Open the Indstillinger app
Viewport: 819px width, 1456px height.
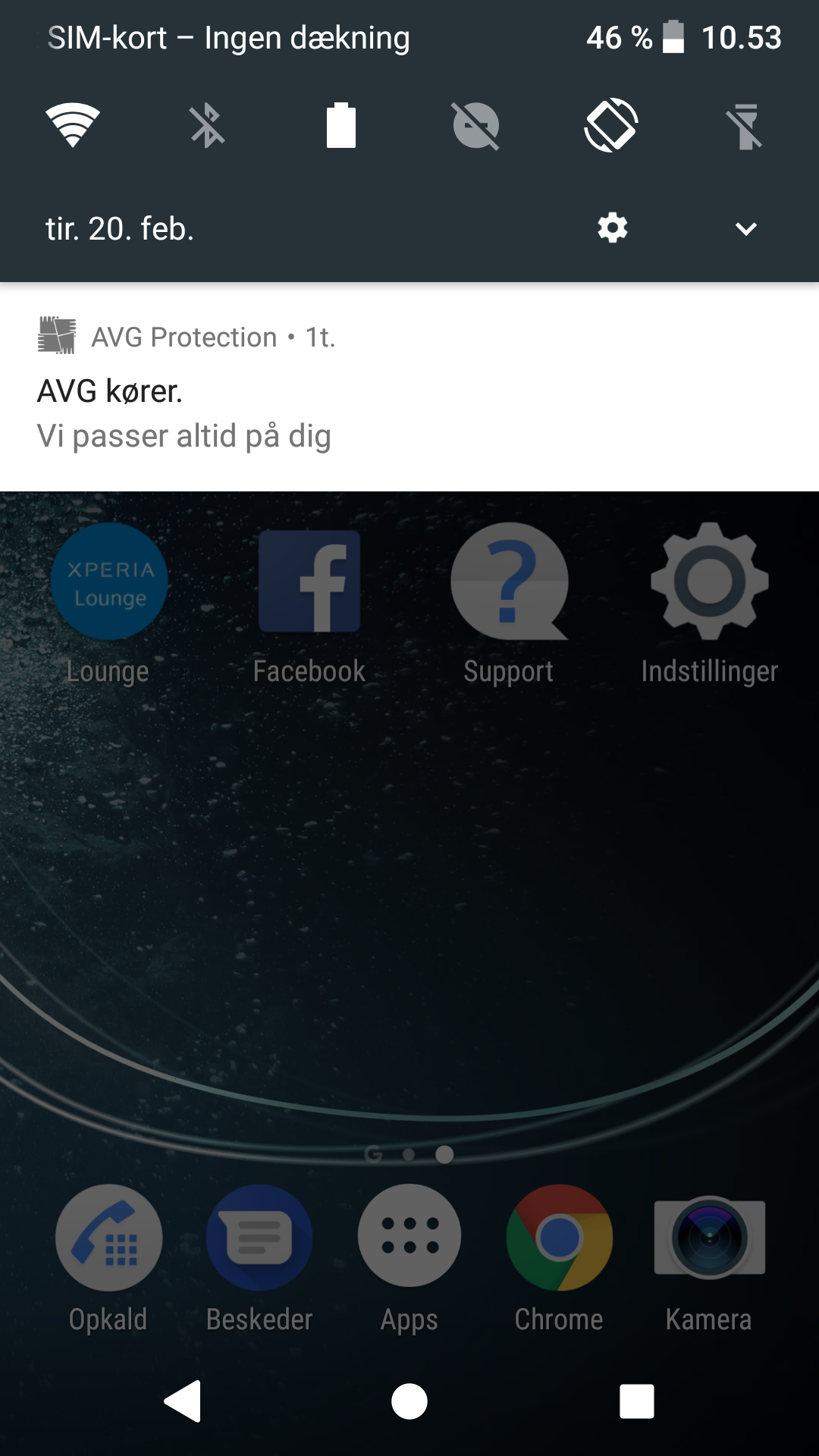pyautogui.click(x=709, y=582)
